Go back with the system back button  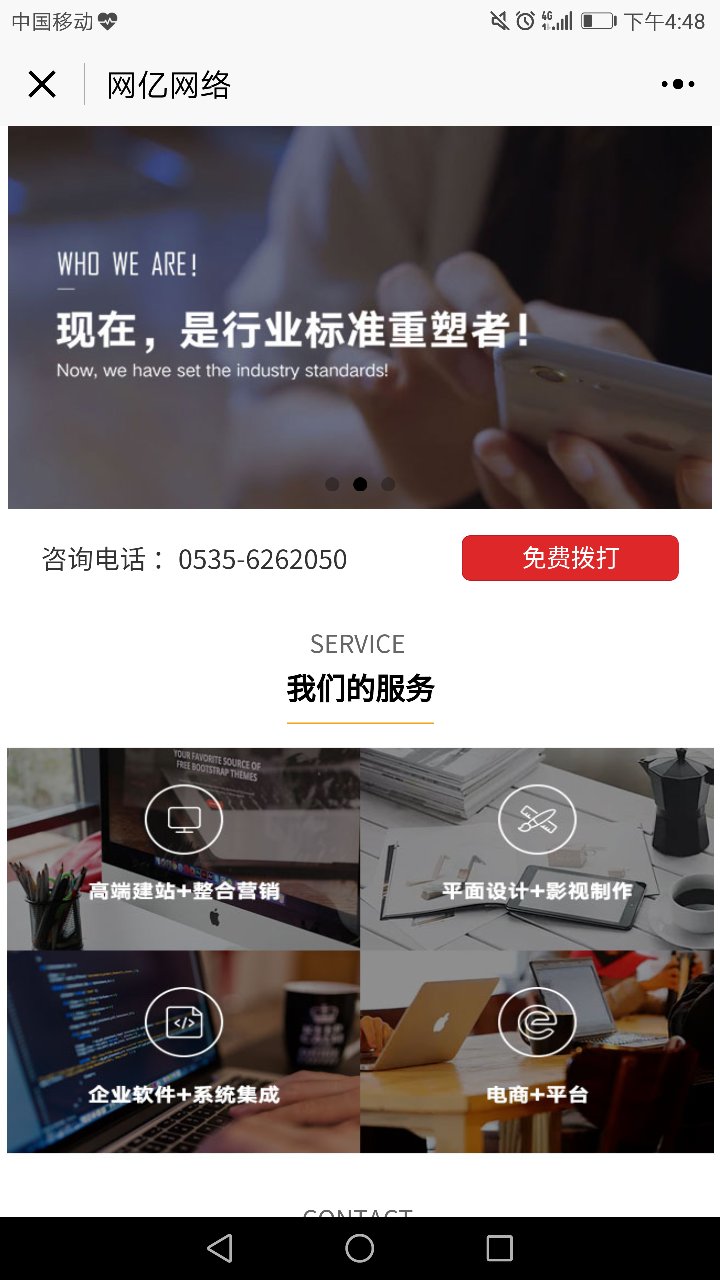tap(220, 1248)
